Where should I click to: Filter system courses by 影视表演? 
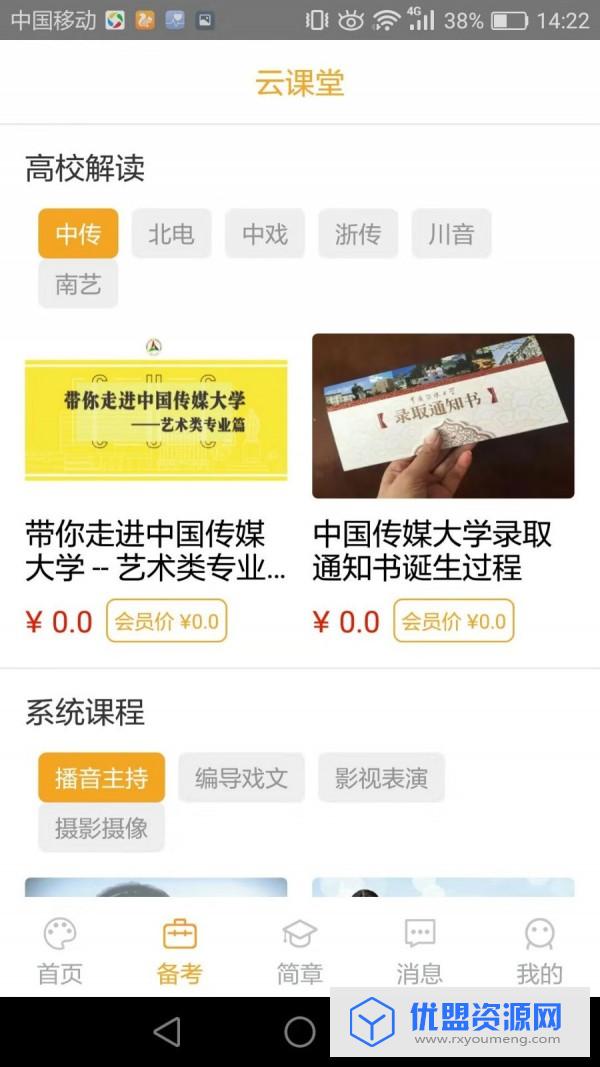(381, 778)
